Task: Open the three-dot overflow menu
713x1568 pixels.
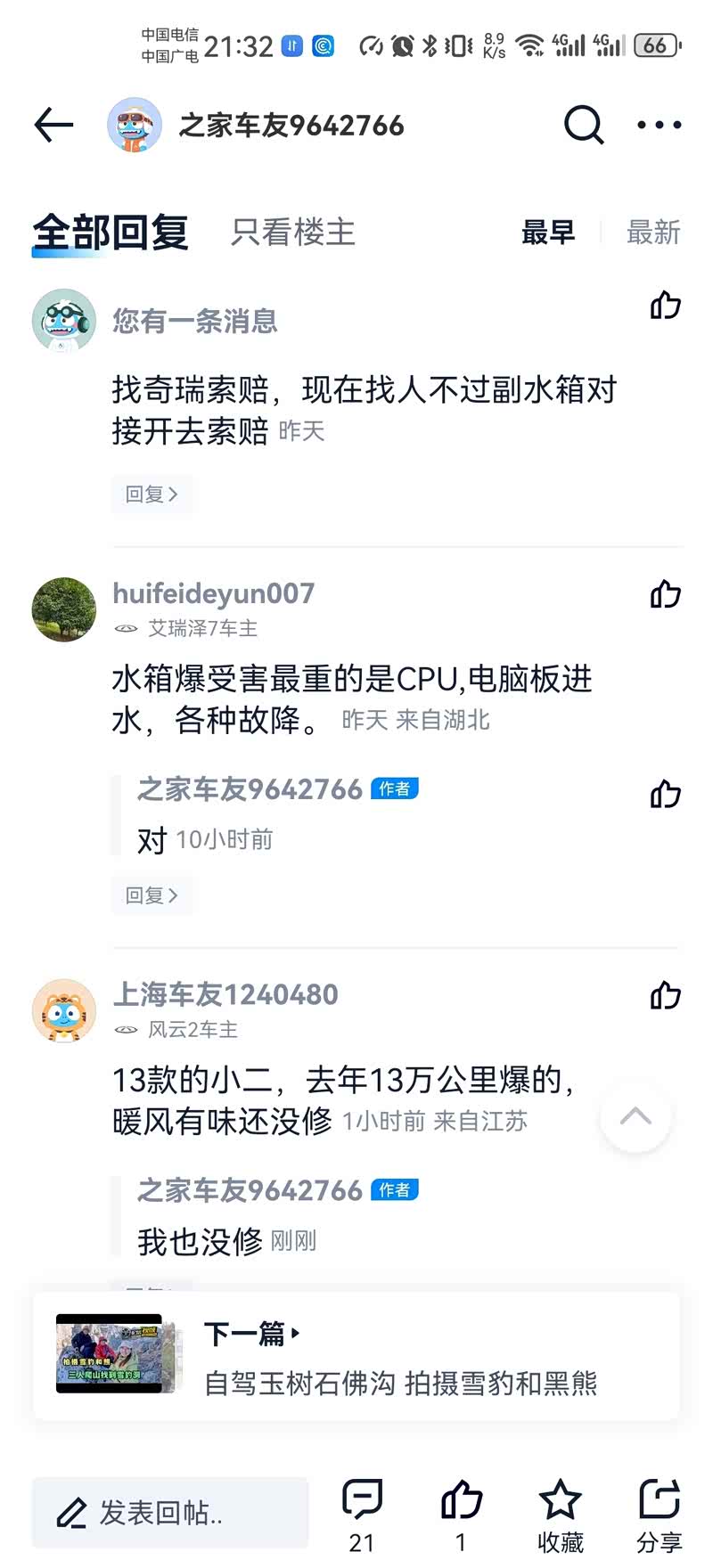Action: point(660,126)
